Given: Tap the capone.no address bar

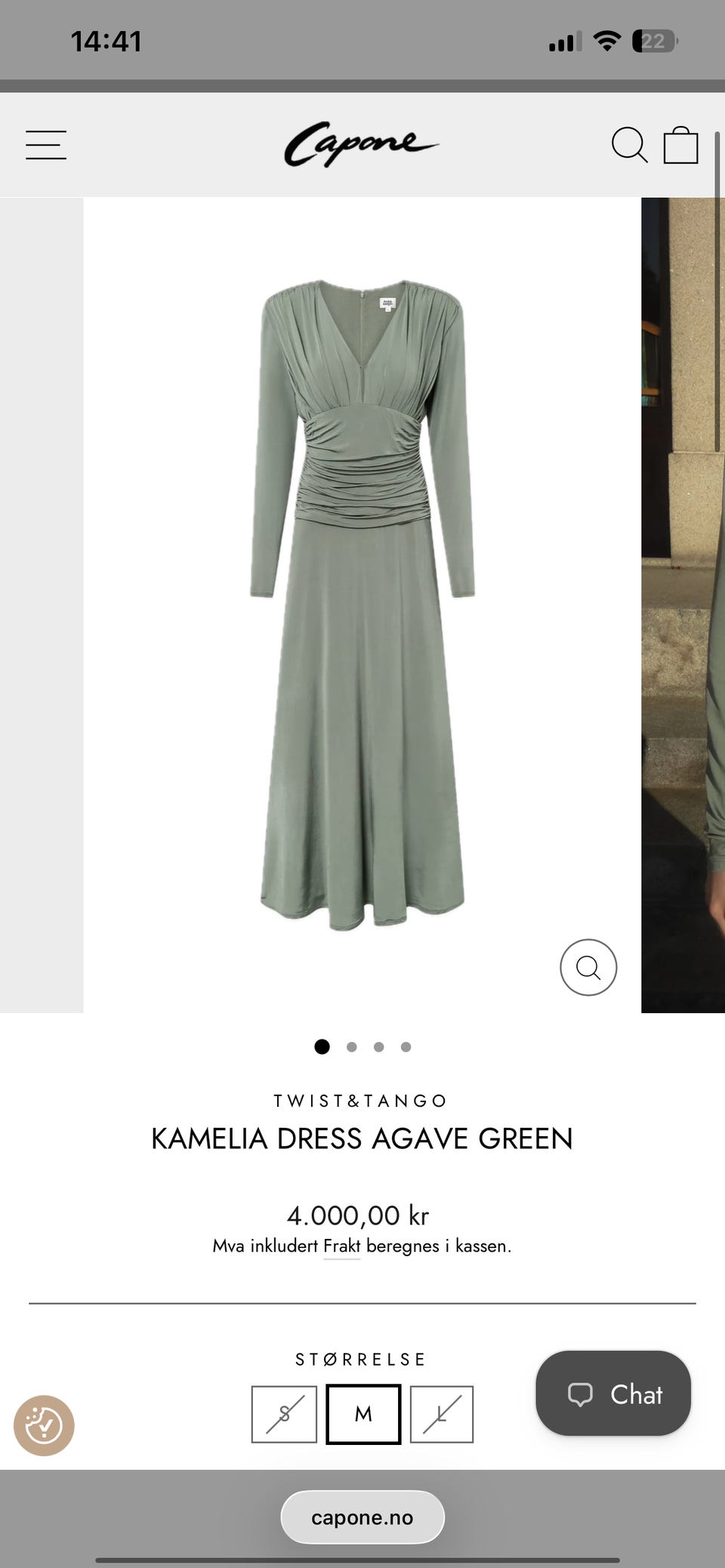Looking at the screenshot, I should pyautogui.click(x=362, y=1517).
